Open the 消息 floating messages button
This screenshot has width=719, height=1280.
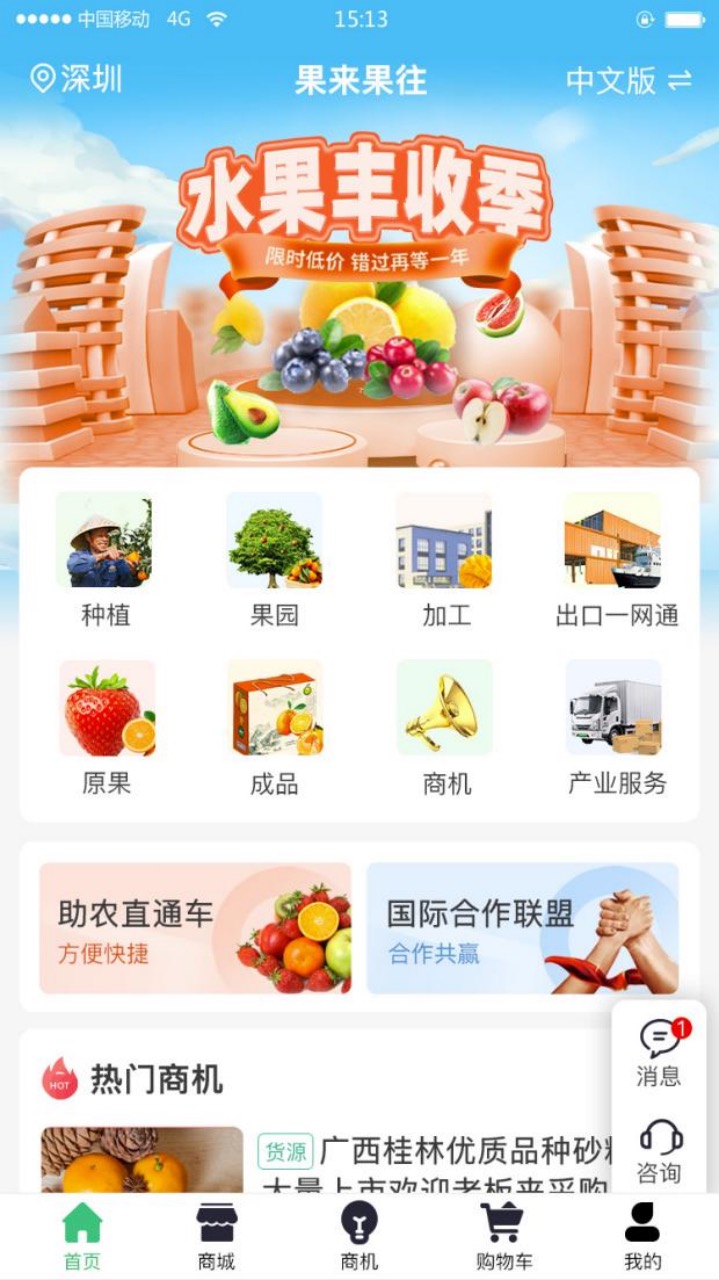point(659,1053)
